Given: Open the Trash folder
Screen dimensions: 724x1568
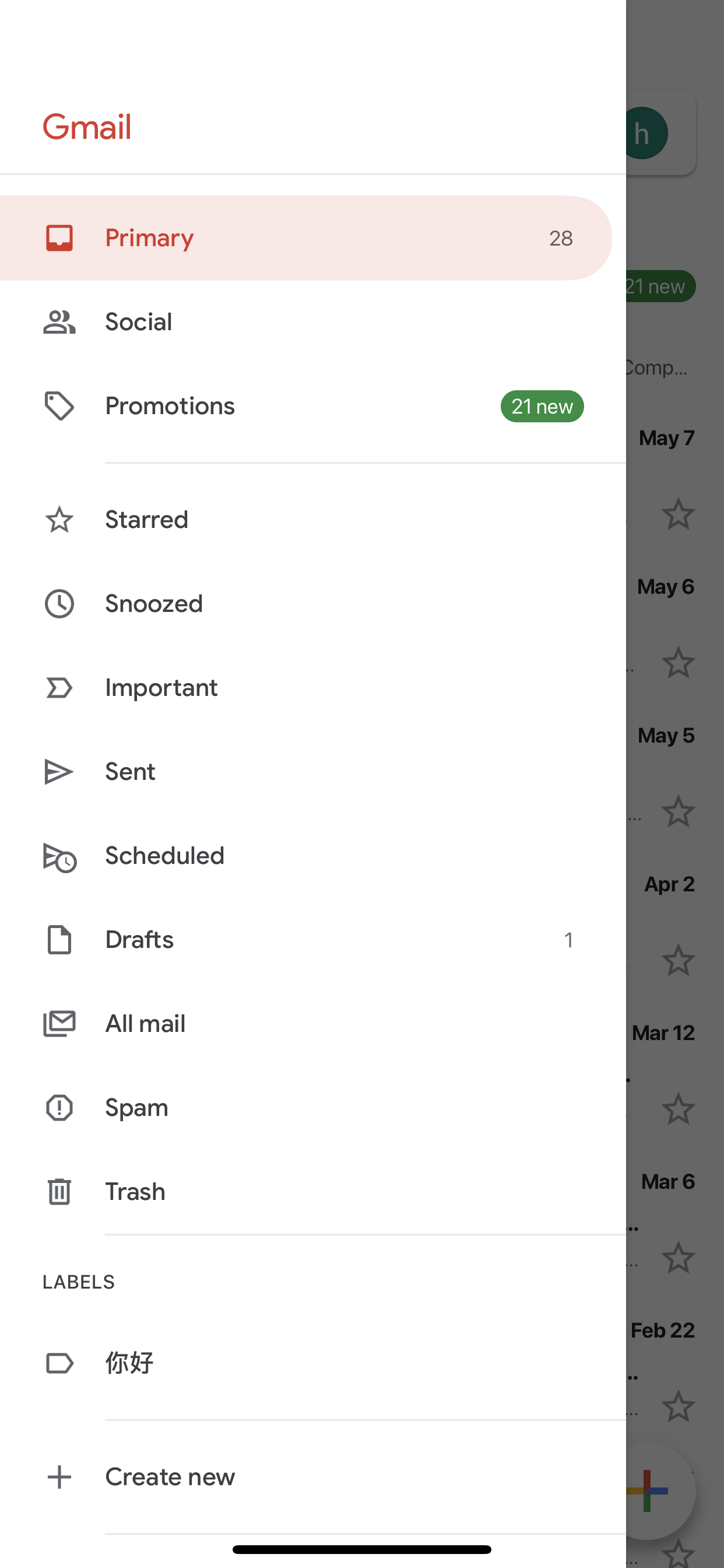Looking at the screenshot, I should (x=312, y=1191).
